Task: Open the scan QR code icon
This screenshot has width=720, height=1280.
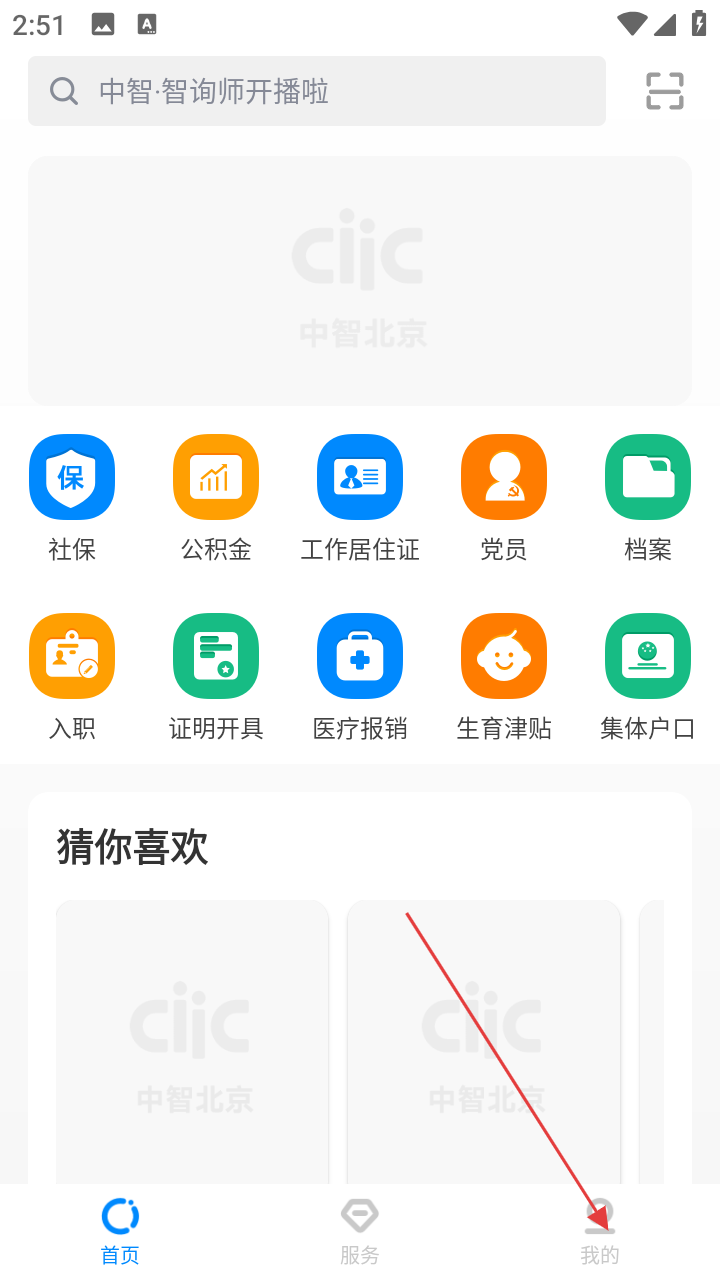Action: coord(664,91)
